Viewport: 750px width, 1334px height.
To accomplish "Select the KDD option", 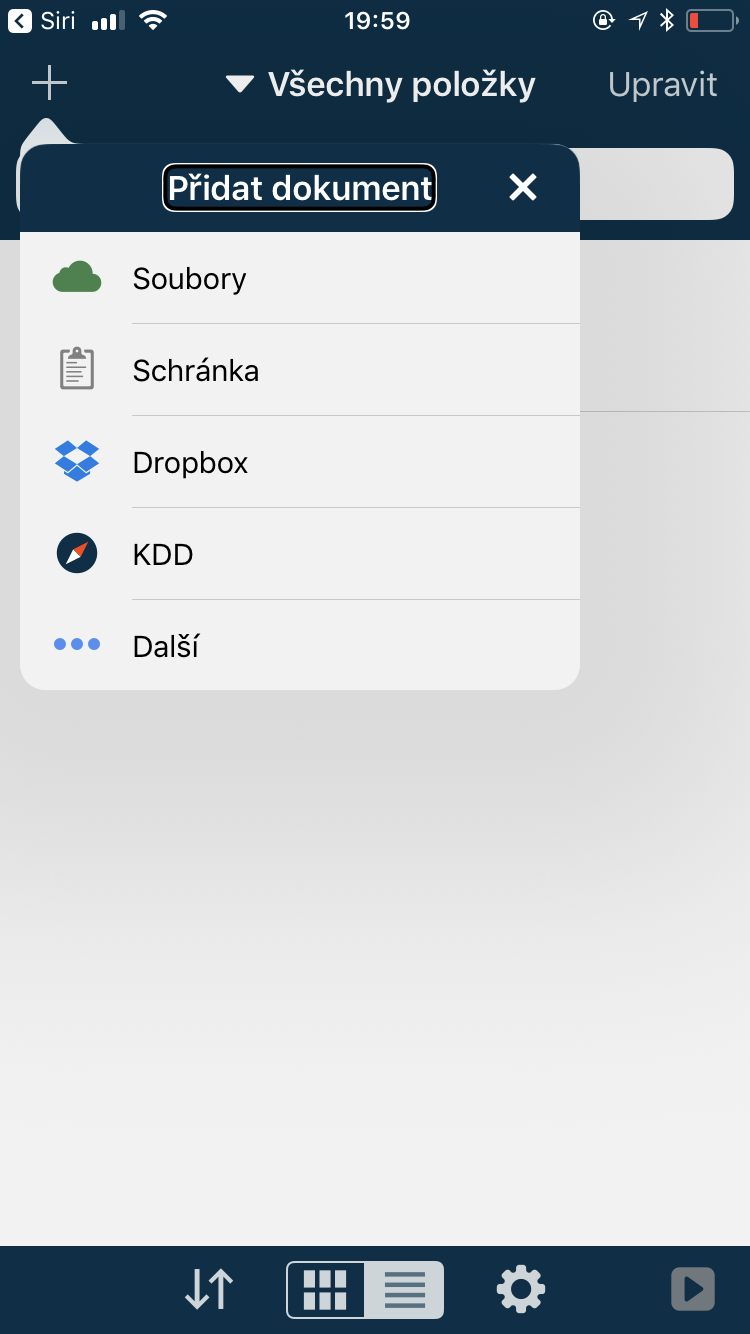I will click(300, 554).
